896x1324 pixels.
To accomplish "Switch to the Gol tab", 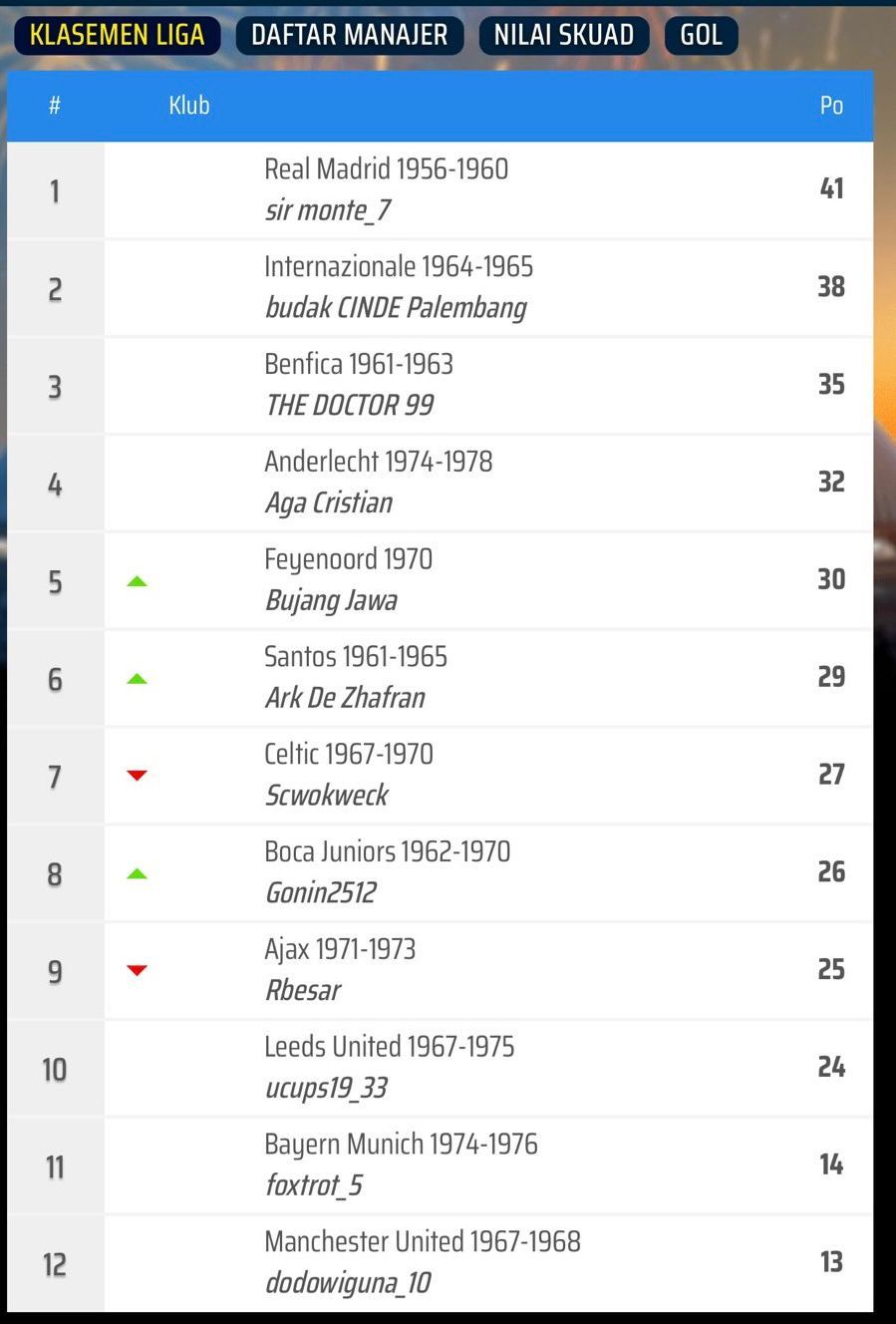I will (701, 35).
